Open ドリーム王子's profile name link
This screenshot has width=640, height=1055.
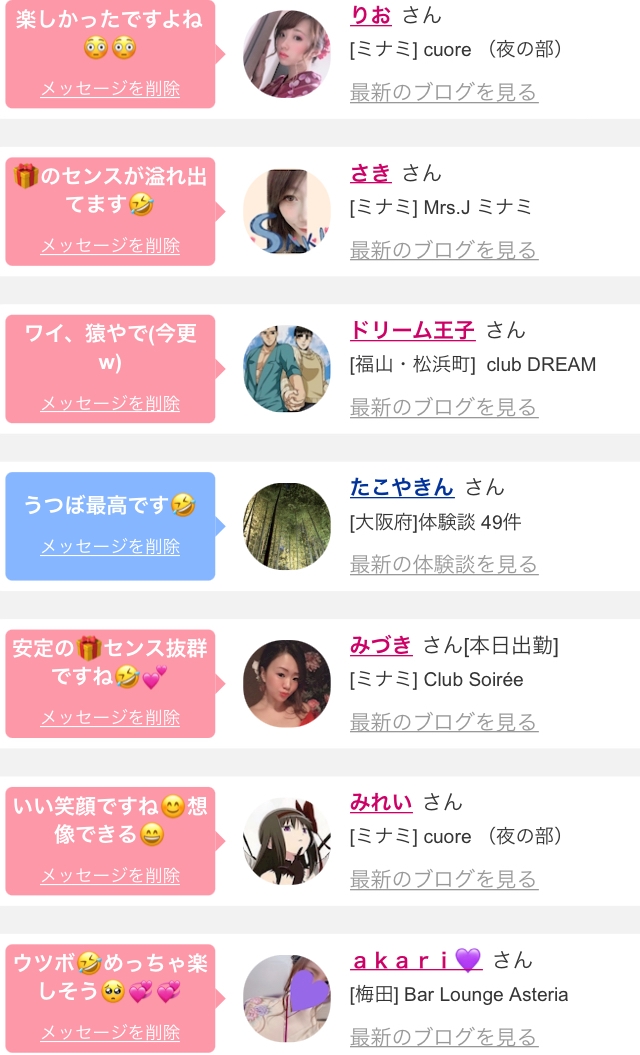point(412,330)
